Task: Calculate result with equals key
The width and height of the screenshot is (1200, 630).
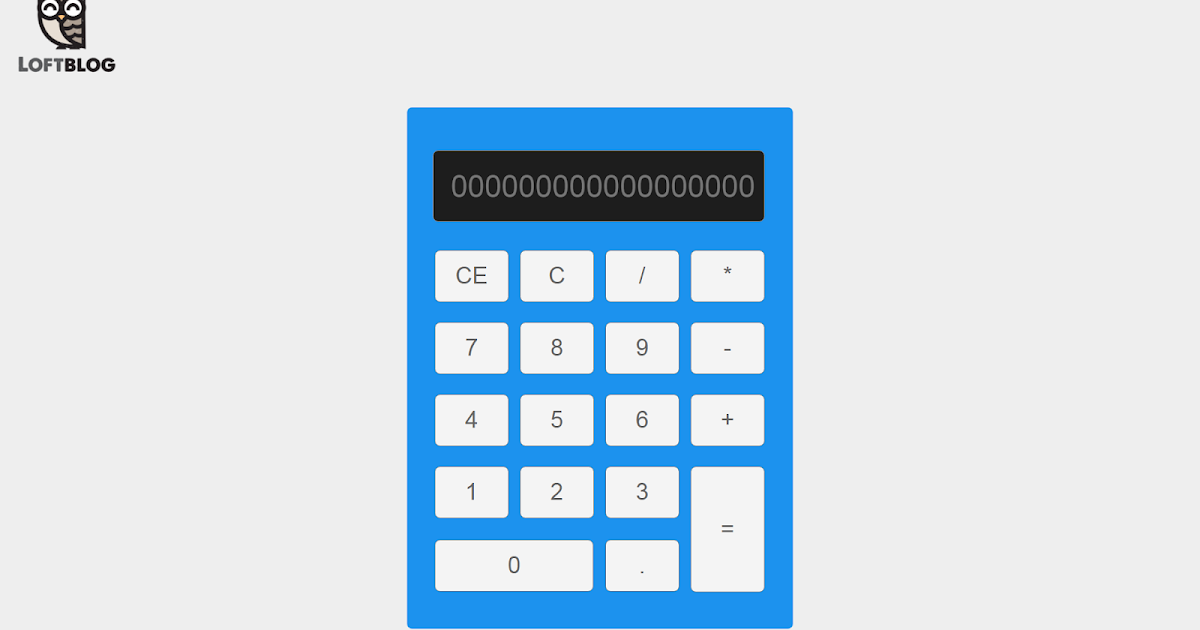Action: pos(727,529)
